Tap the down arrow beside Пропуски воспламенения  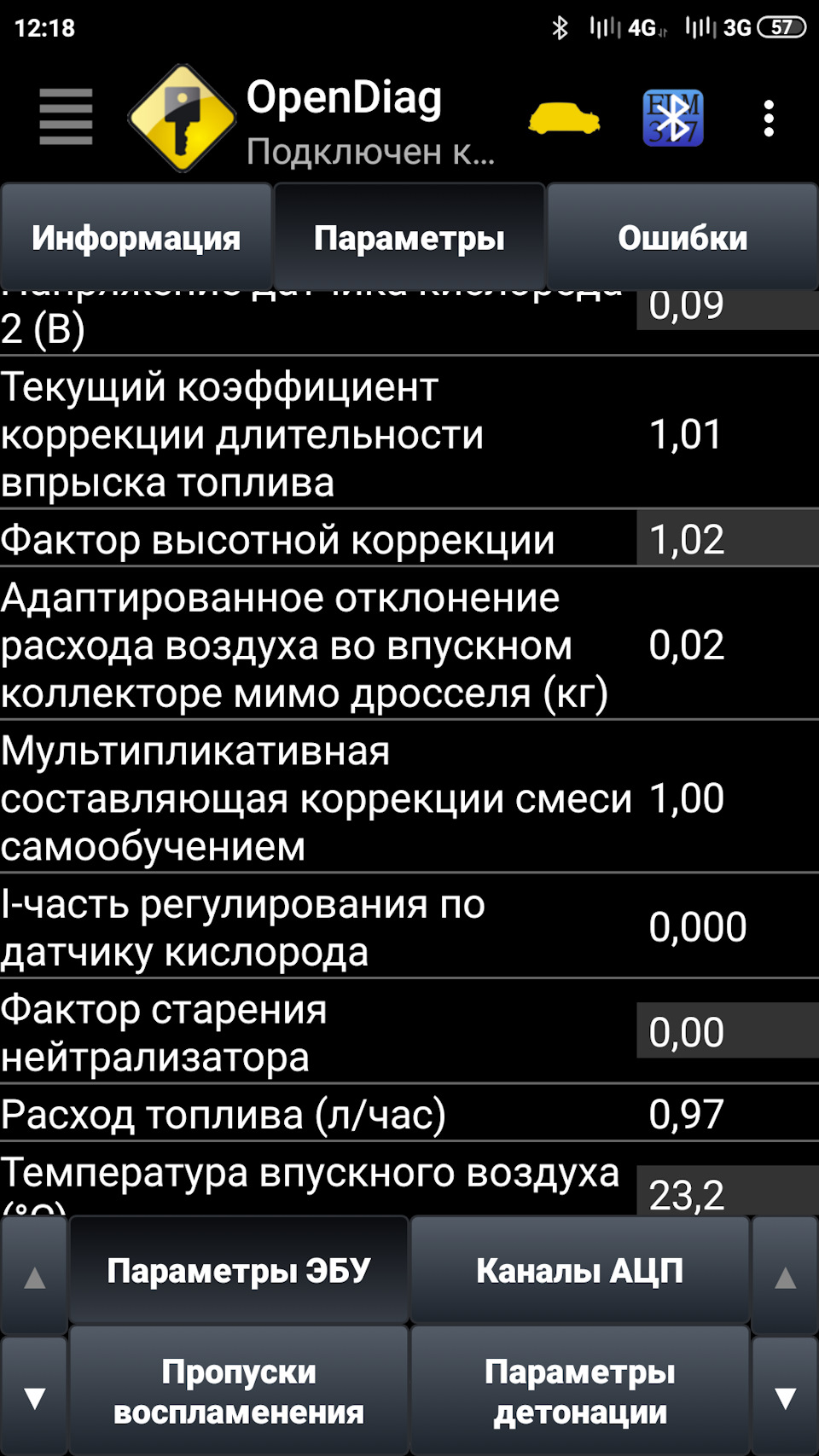34,1397
